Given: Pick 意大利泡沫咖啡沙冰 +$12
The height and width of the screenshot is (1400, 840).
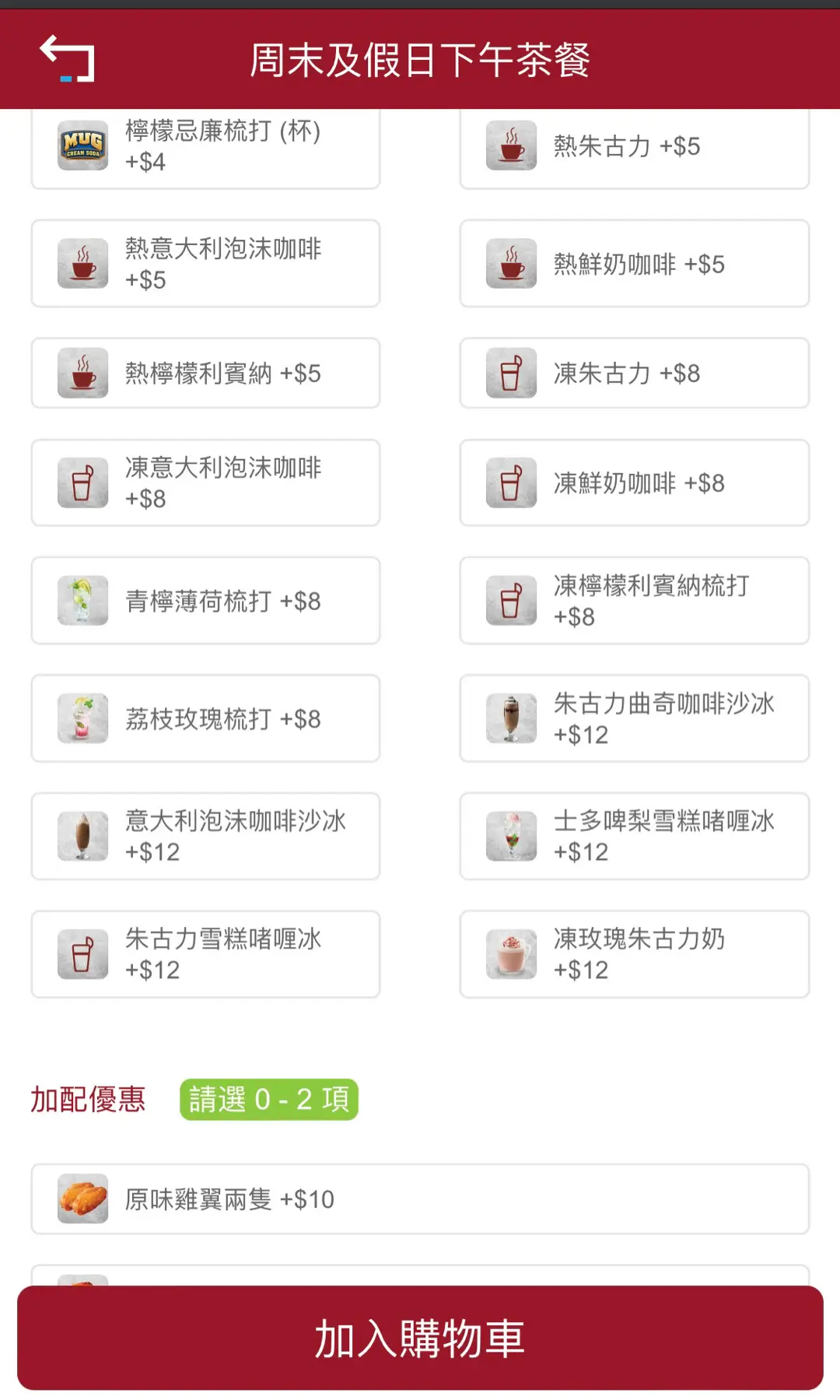Looking at the screenshot, I should pyautogui.click(x=206, y=837).
